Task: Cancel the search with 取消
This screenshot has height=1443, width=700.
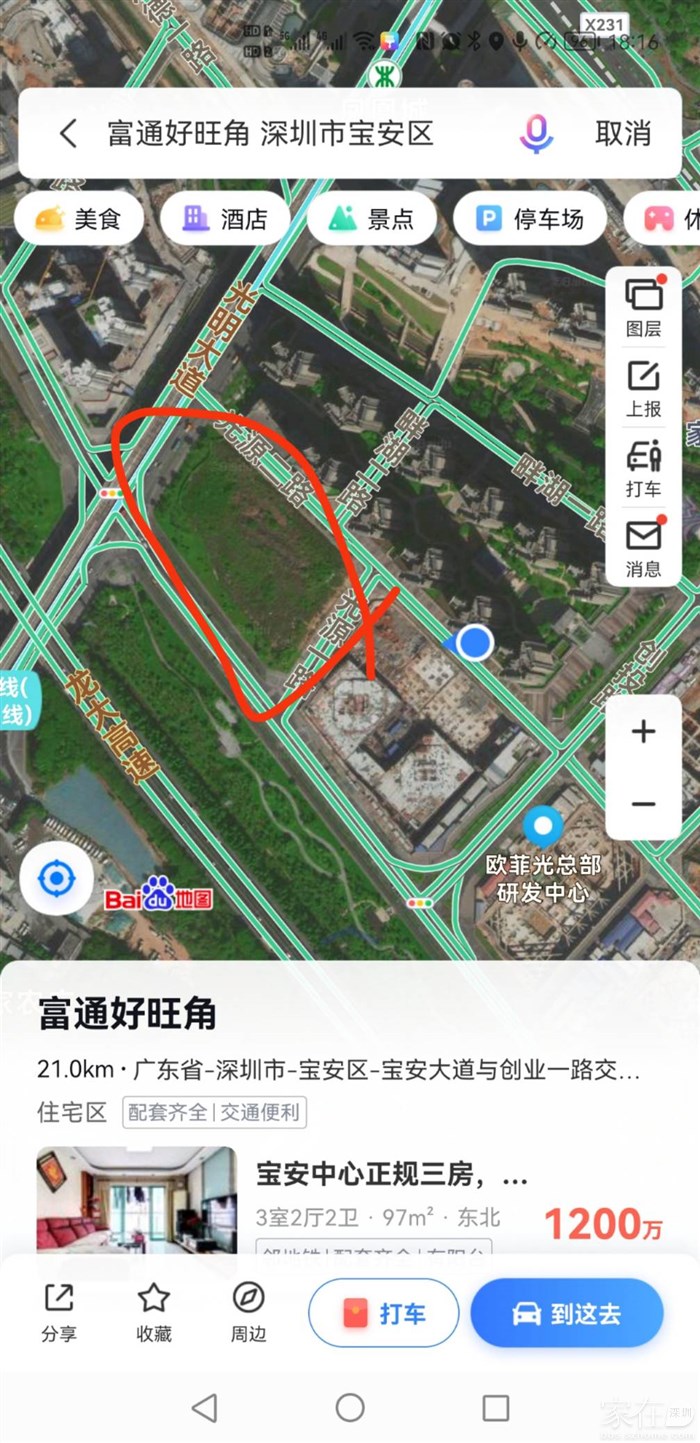Action: click(x=623, y=134)
